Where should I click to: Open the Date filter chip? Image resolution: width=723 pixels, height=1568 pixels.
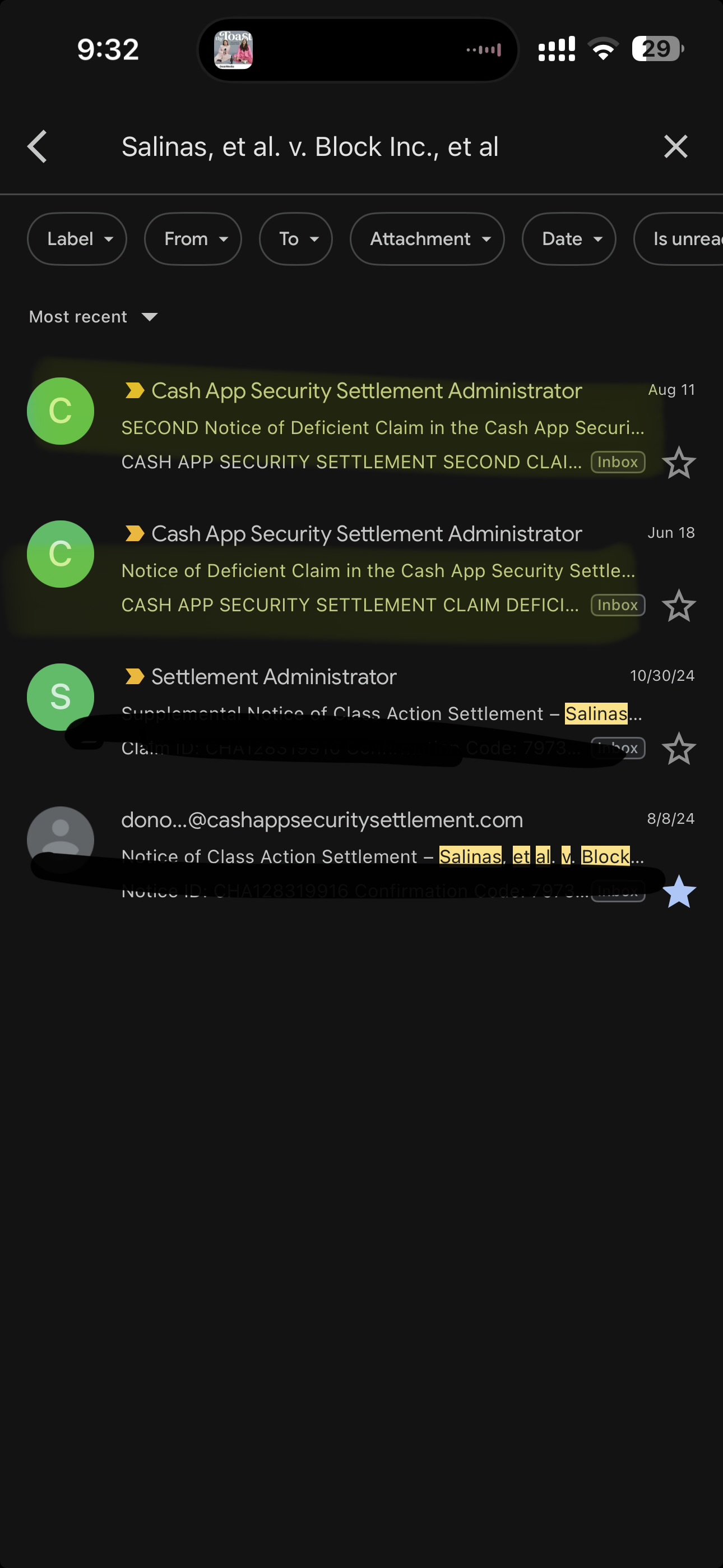pos(569,238)
